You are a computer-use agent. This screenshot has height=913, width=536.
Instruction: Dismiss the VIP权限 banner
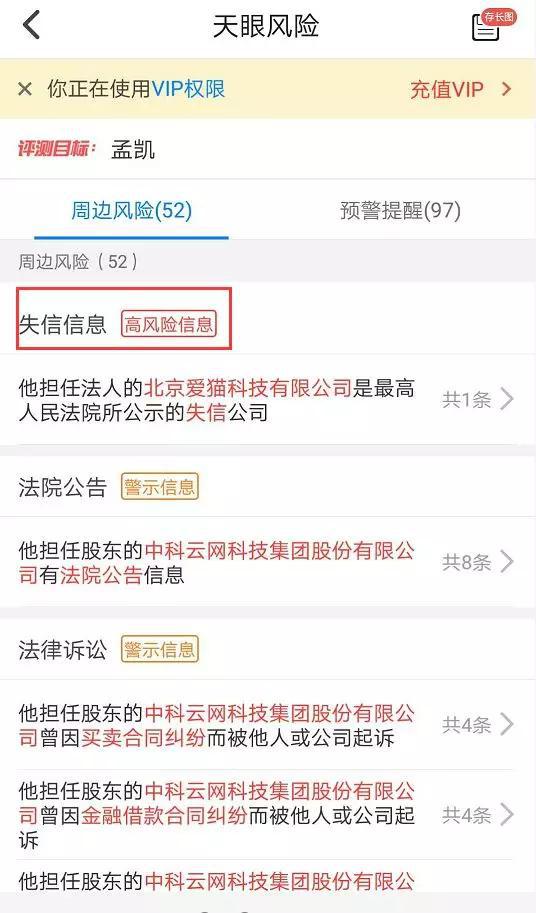click(24, 89)
